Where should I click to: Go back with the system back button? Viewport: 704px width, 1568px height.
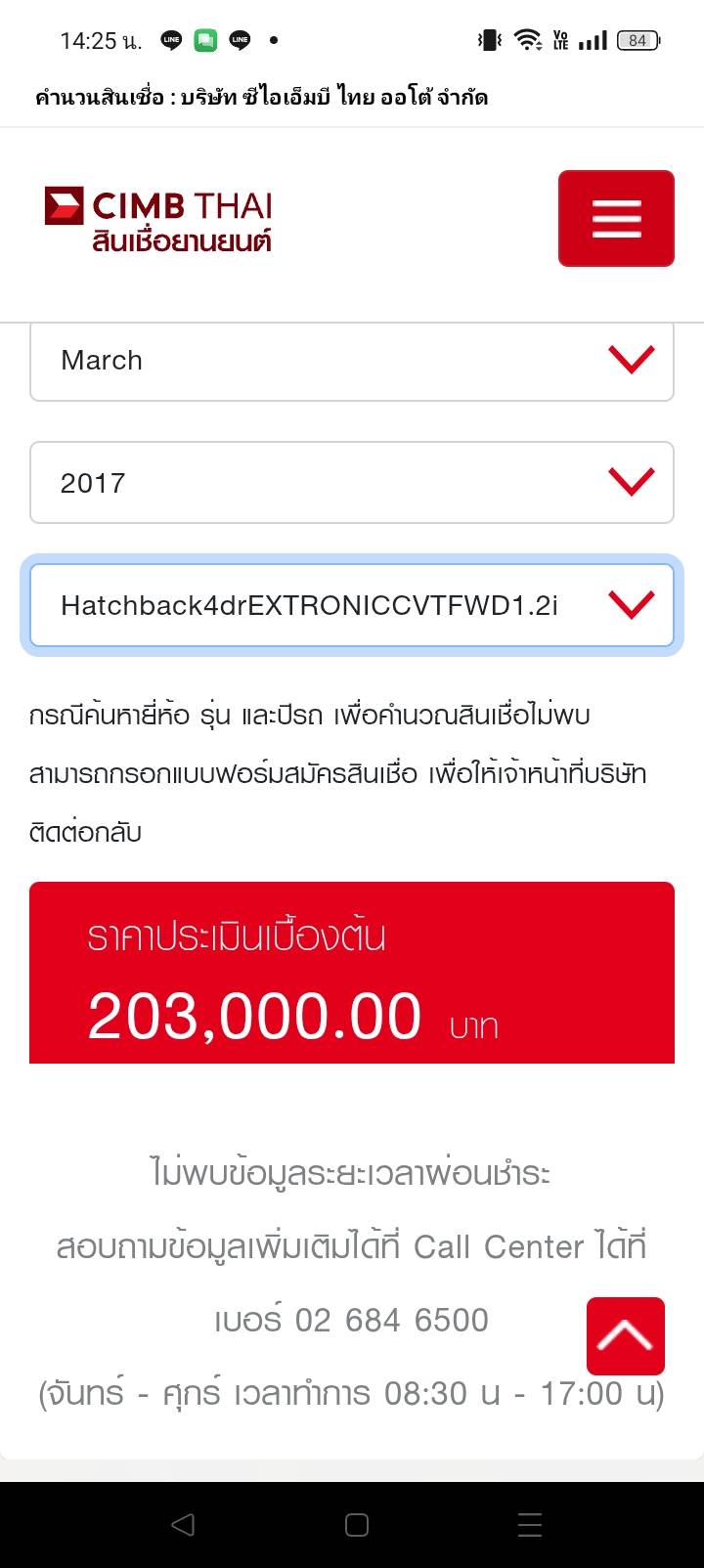pos(183,1525)
